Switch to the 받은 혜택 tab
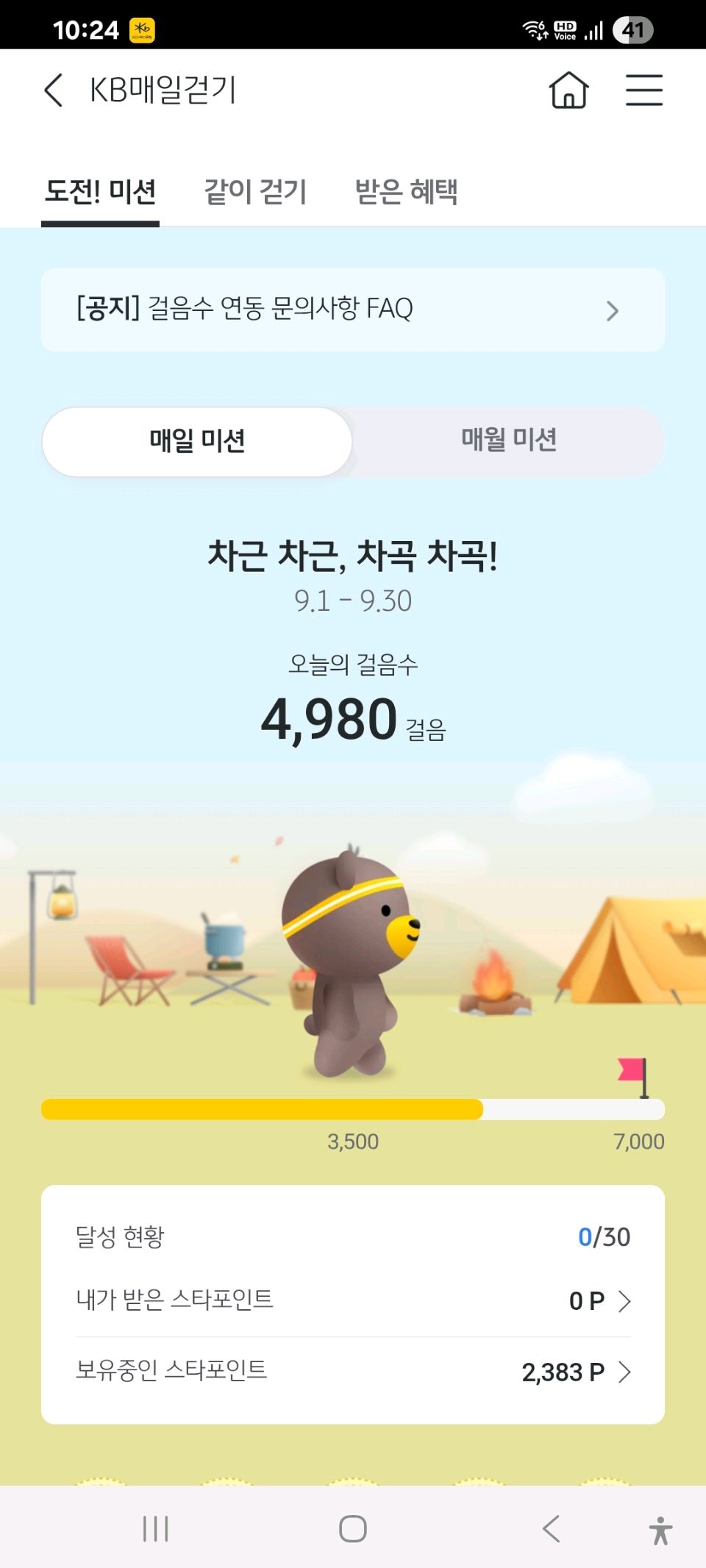Viewport: 706px width, 1568px height. (406, 192)
